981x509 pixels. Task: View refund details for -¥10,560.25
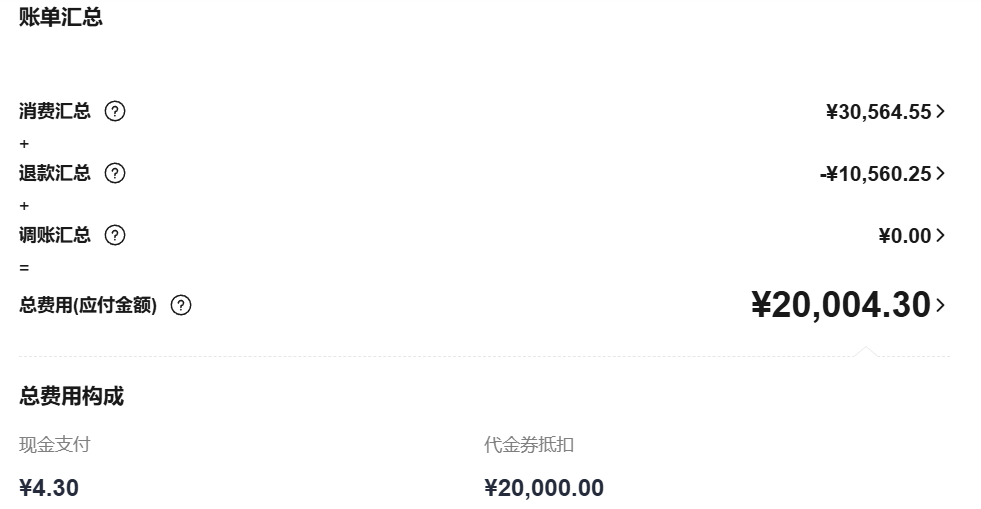882,174
